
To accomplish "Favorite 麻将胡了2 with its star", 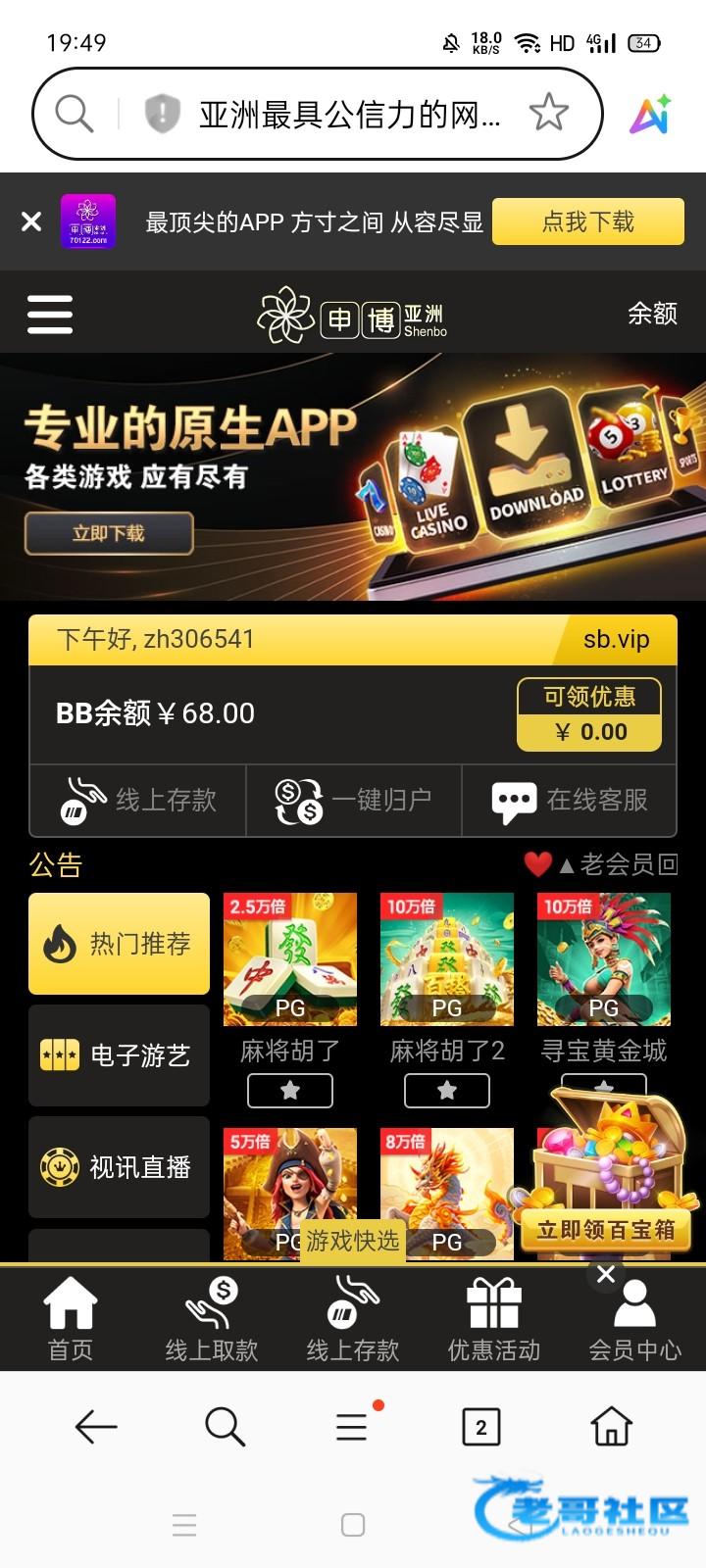I will point(447,1091).
